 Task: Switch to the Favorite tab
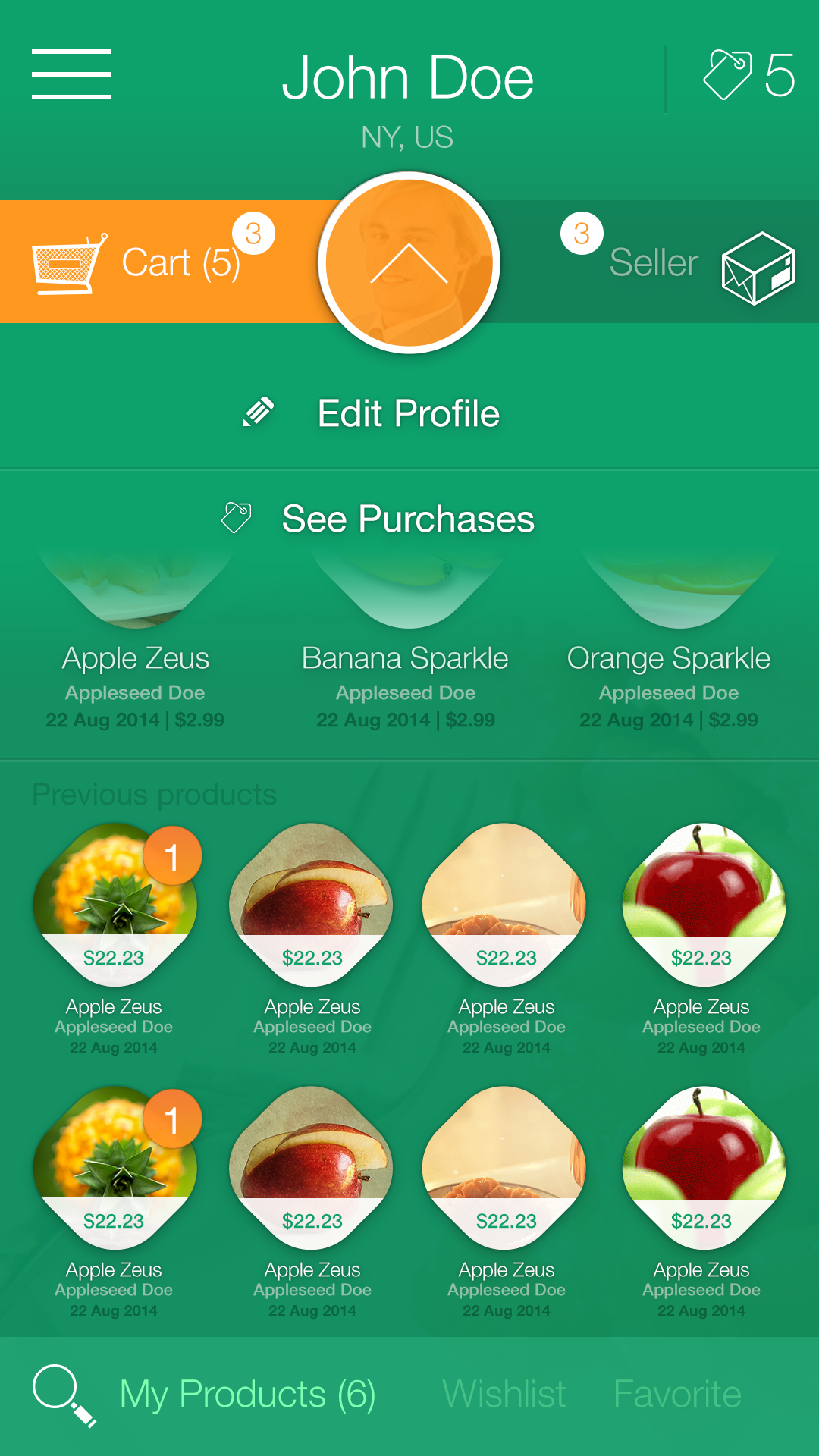pos(677,1394)
